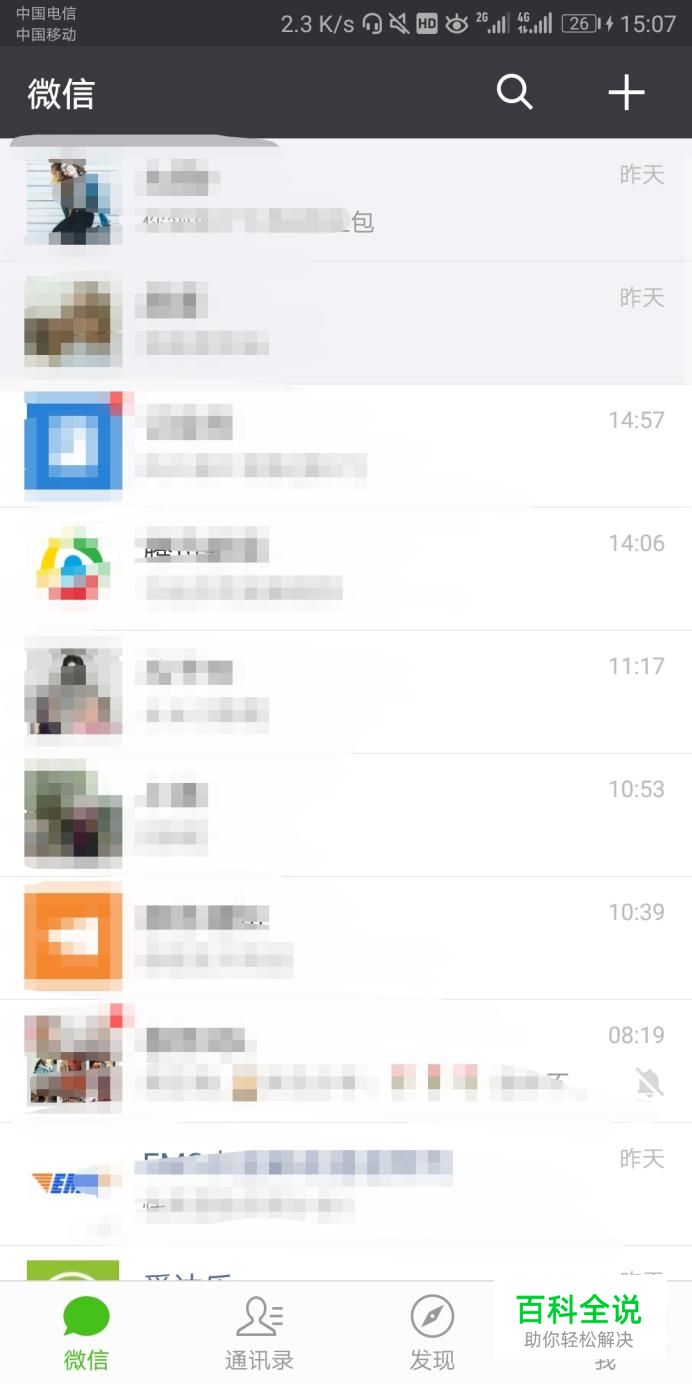Open the EMS chat from yesterday

(346, 1183)
